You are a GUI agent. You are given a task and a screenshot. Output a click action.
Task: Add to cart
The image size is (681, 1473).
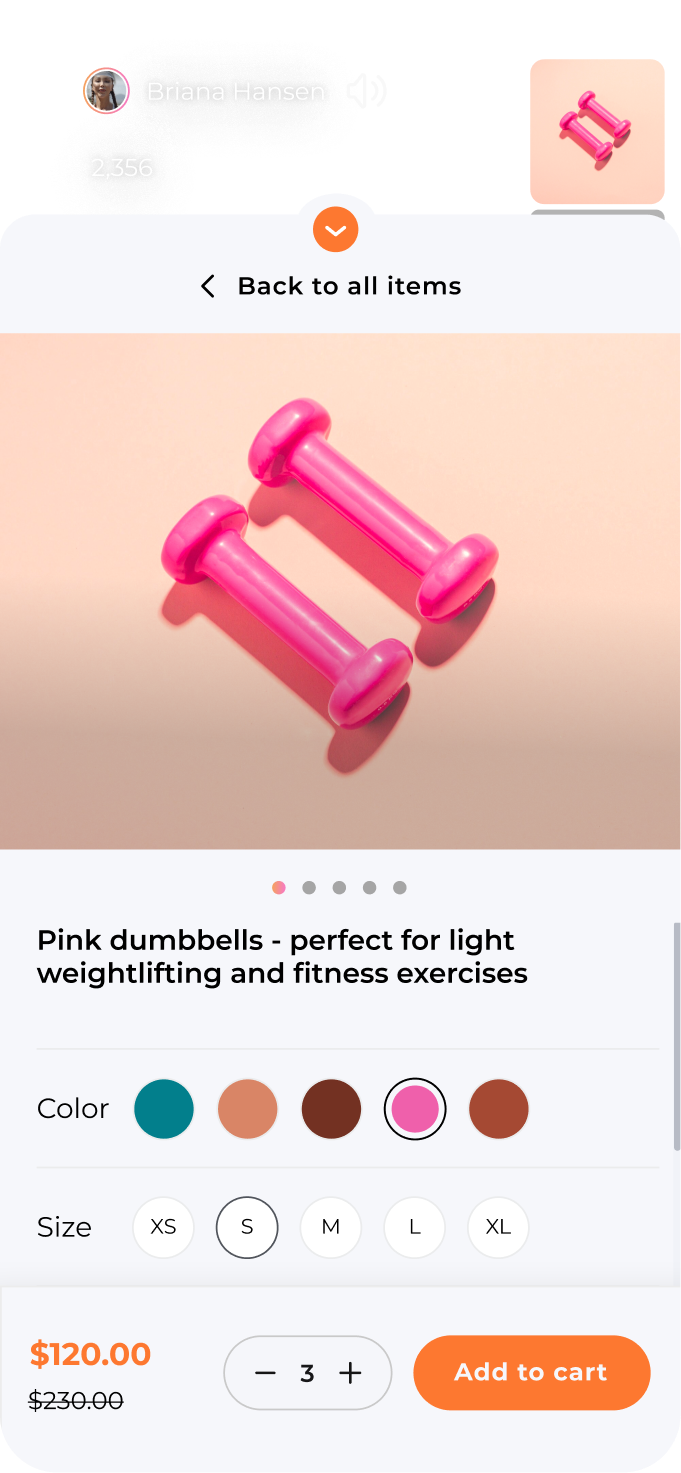(x=531, y=1373)
